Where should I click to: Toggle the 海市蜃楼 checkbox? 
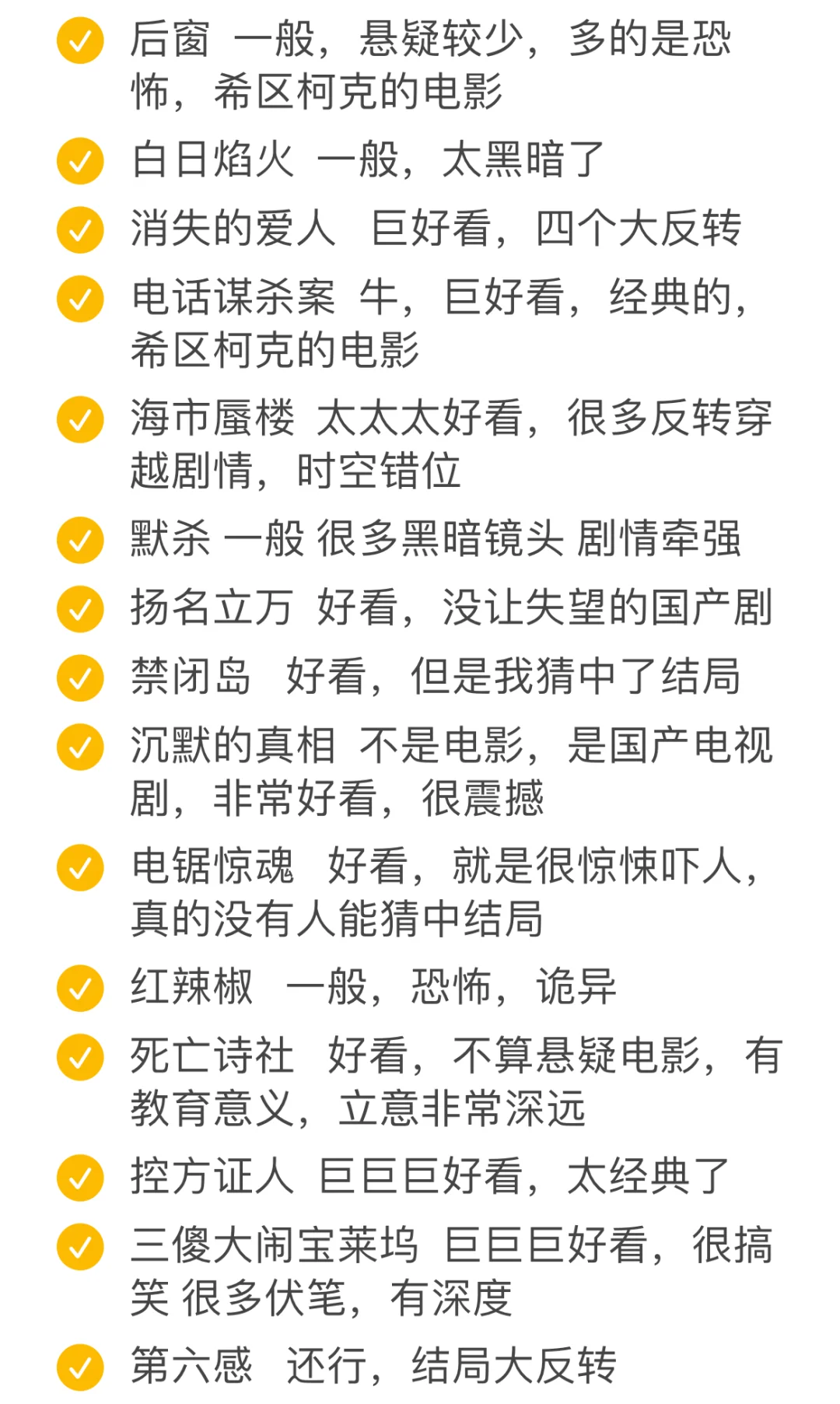click(x=80, y=419)
